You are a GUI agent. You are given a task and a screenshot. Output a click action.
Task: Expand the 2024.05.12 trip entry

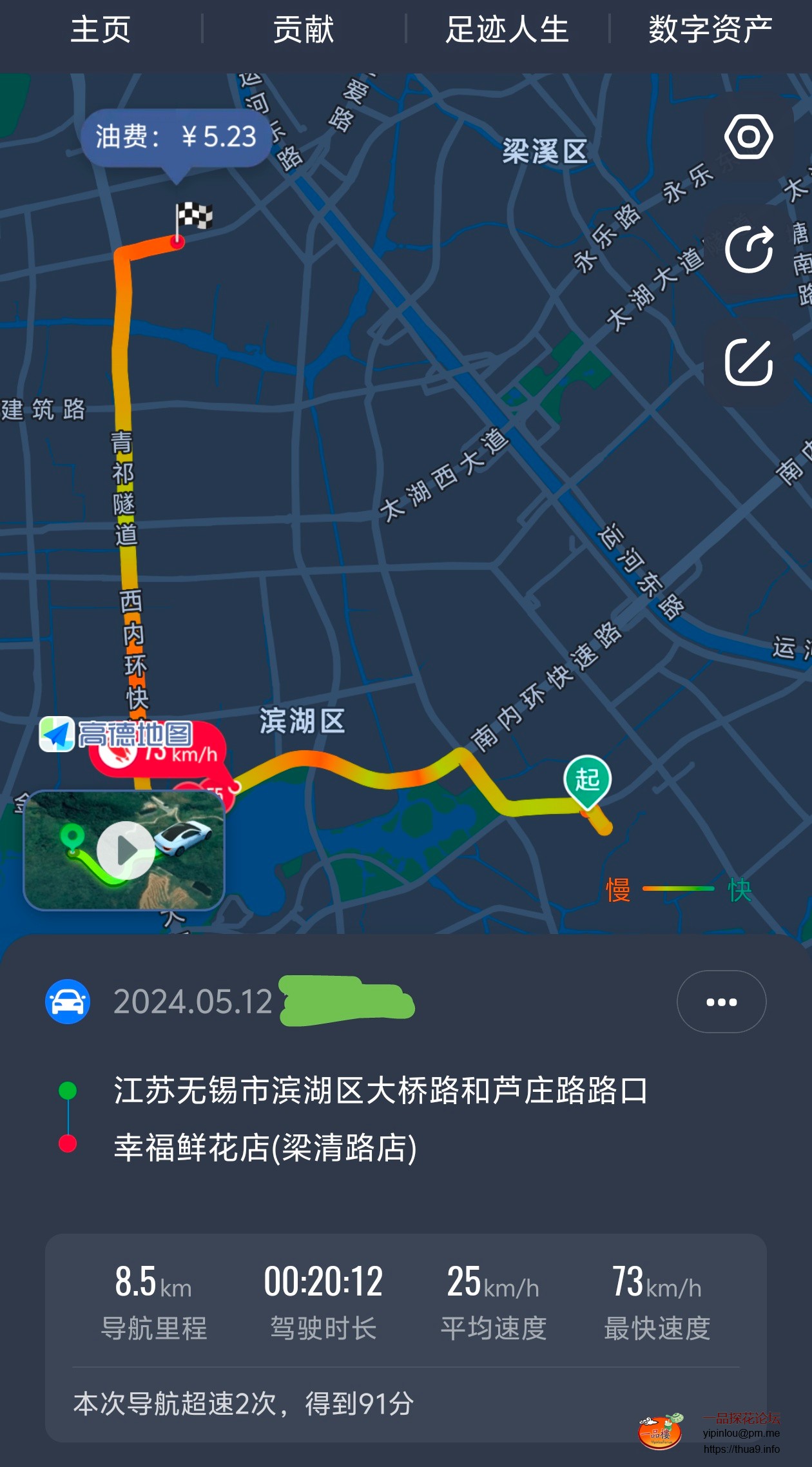193,1002
